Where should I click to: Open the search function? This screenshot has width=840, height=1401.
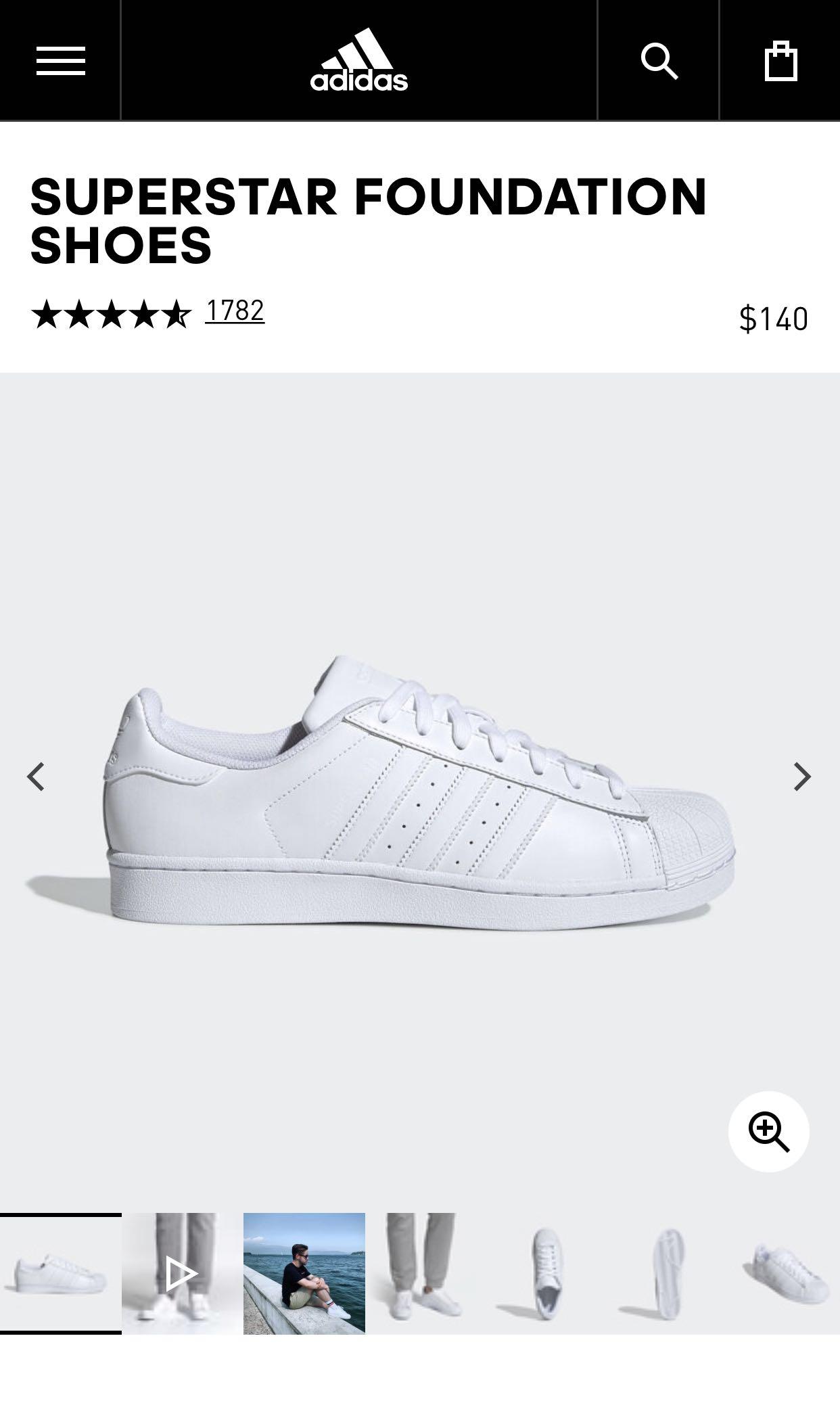pyautogui.click(x=659, y=60)
